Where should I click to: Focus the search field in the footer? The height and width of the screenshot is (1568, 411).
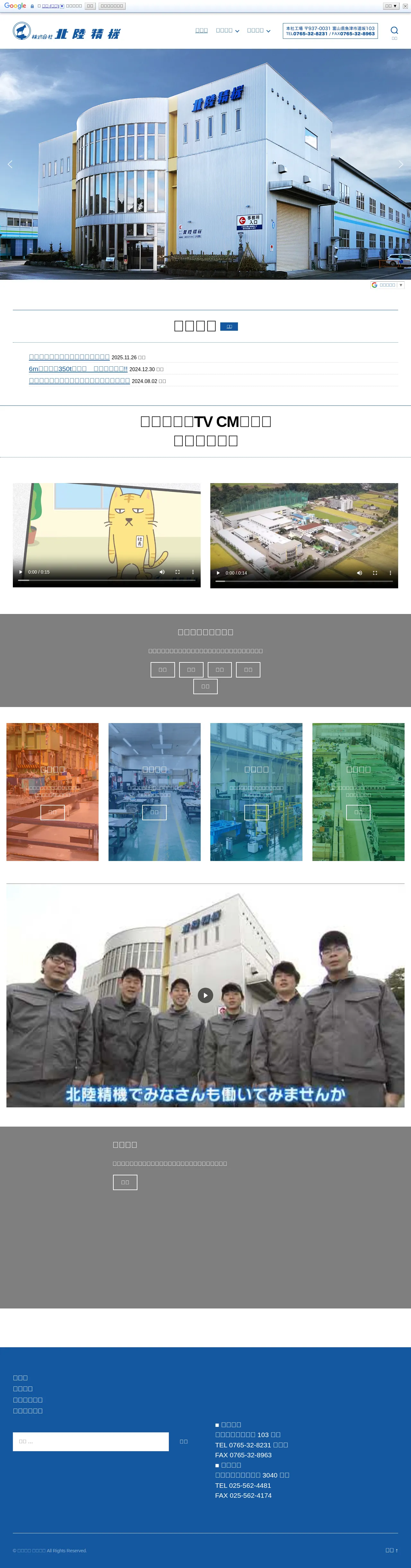91,1441
